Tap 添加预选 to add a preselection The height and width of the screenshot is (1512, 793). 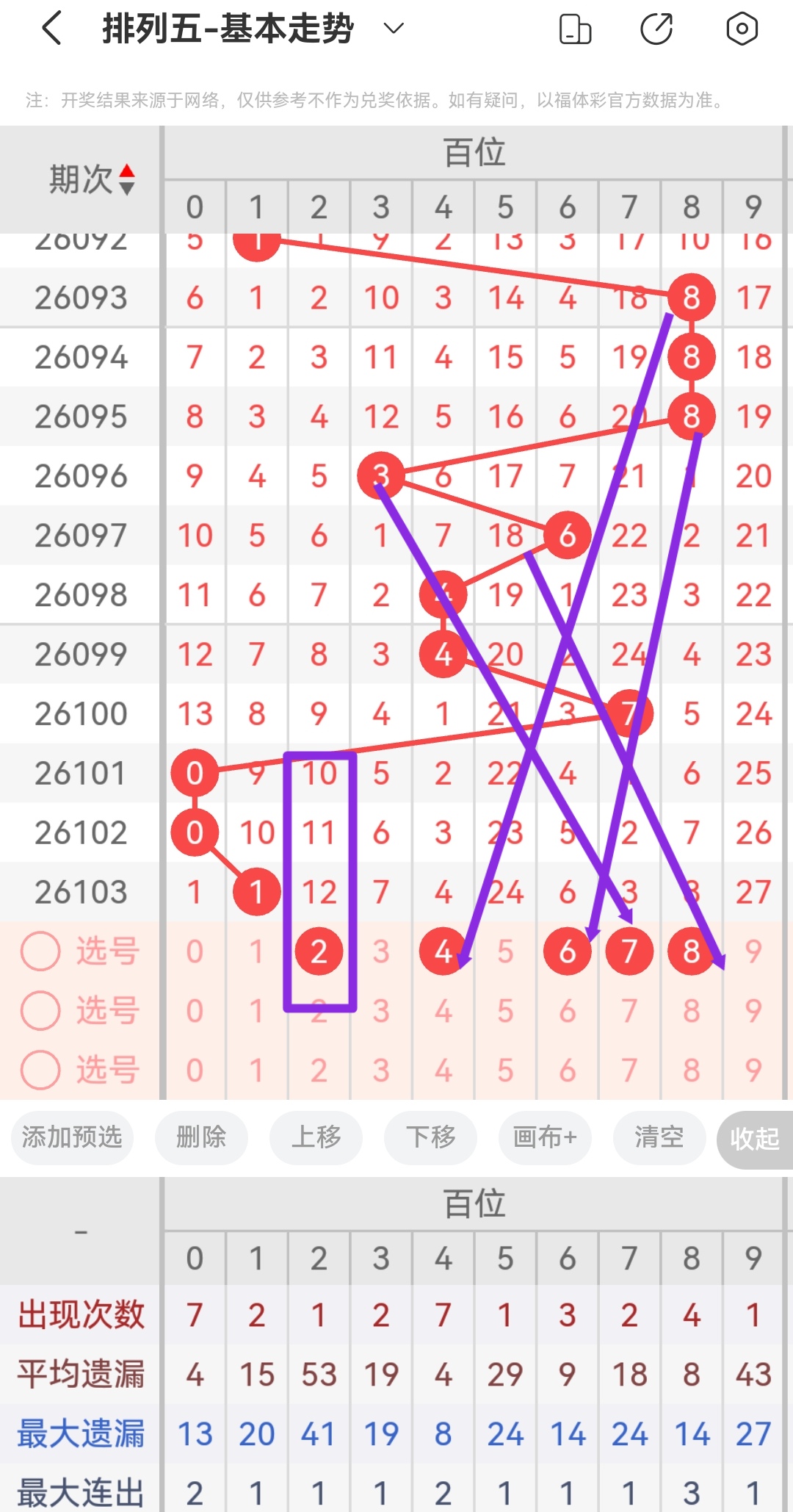click(71, 1138)
